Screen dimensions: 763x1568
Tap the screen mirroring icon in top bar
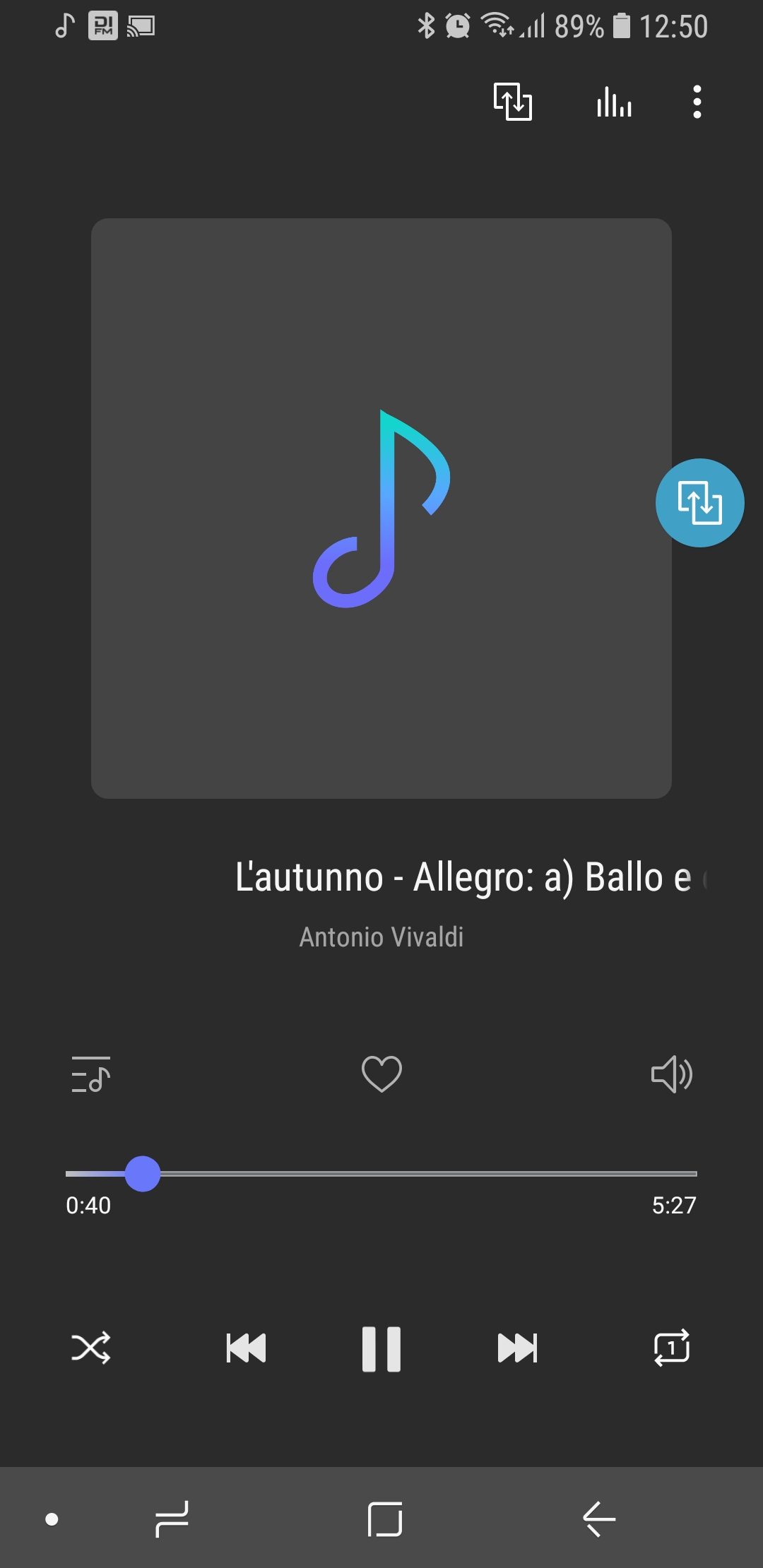[x=512, y=102]
